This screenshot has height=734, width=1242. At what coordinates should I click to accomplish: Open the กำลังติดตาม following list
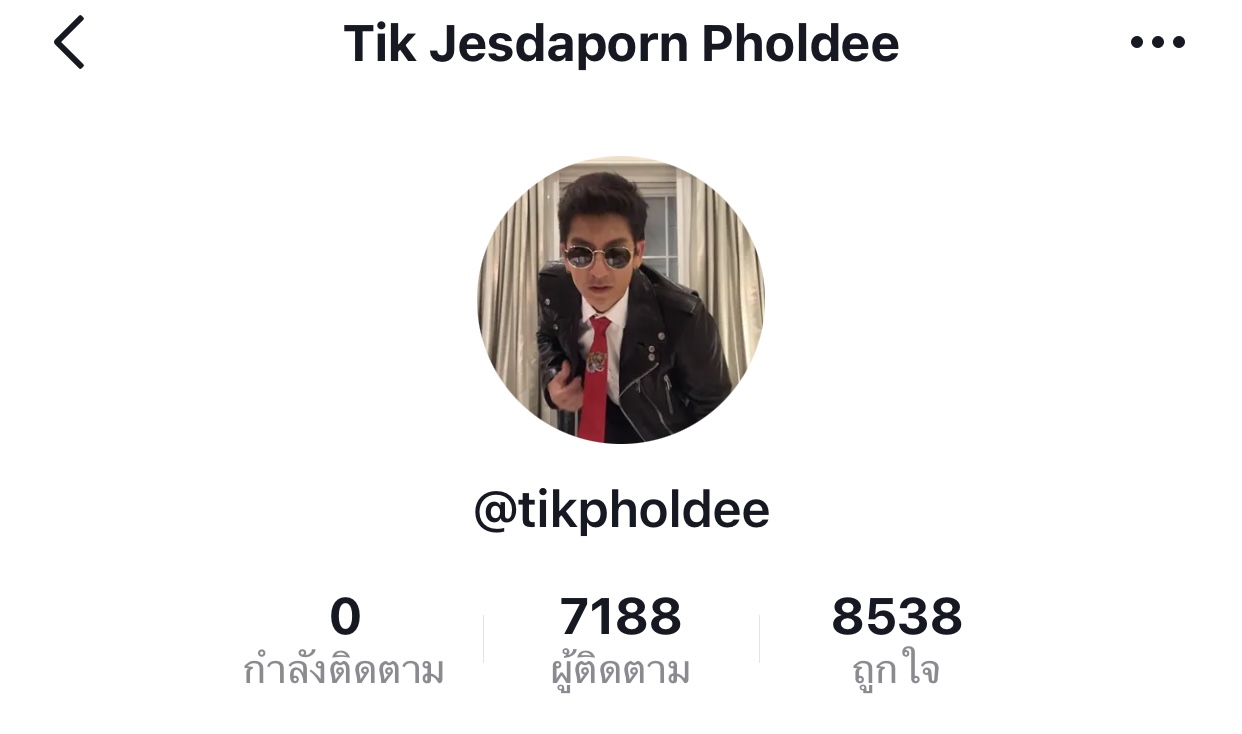(x=344, y=640)
